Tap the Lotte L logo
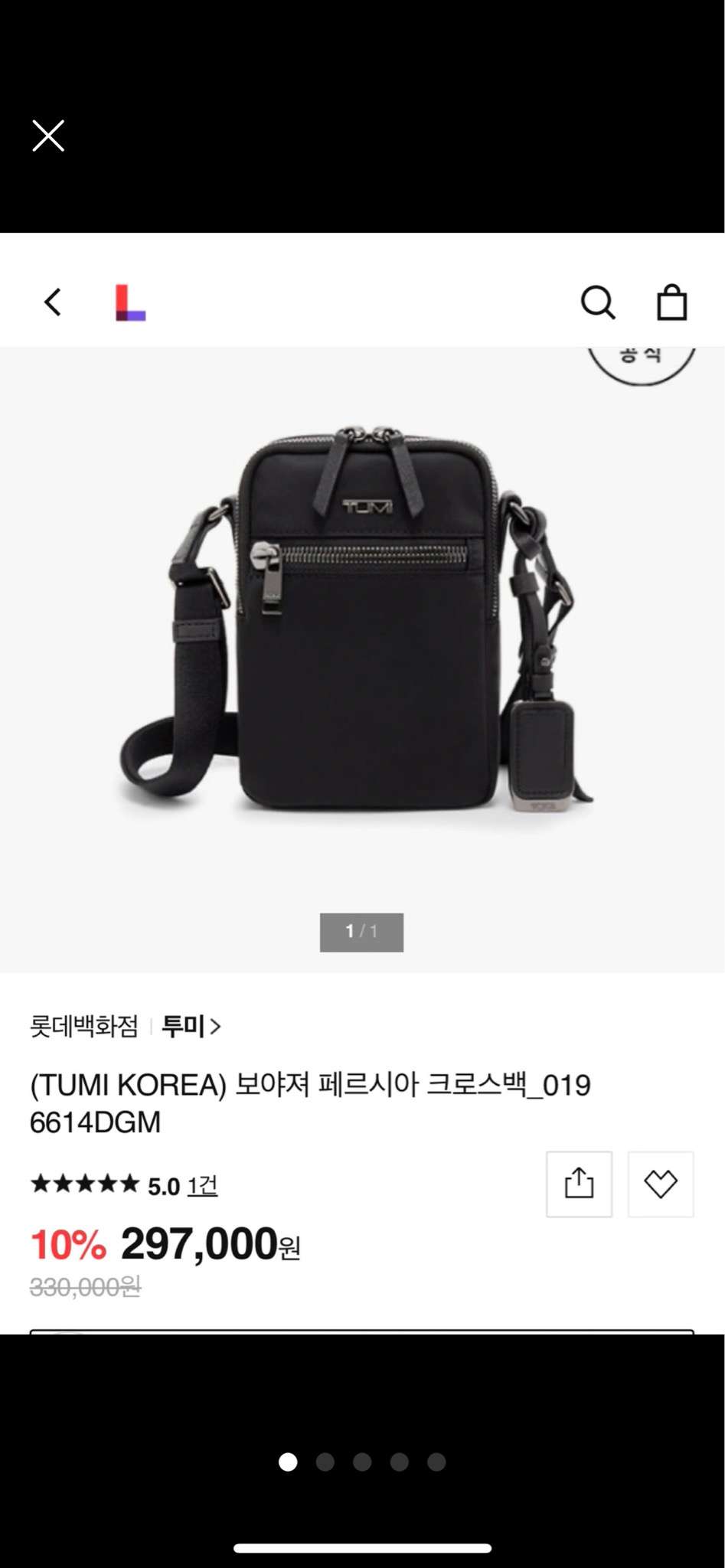Viewport: 725px width, 1568px height. click(x=130, y=302)
